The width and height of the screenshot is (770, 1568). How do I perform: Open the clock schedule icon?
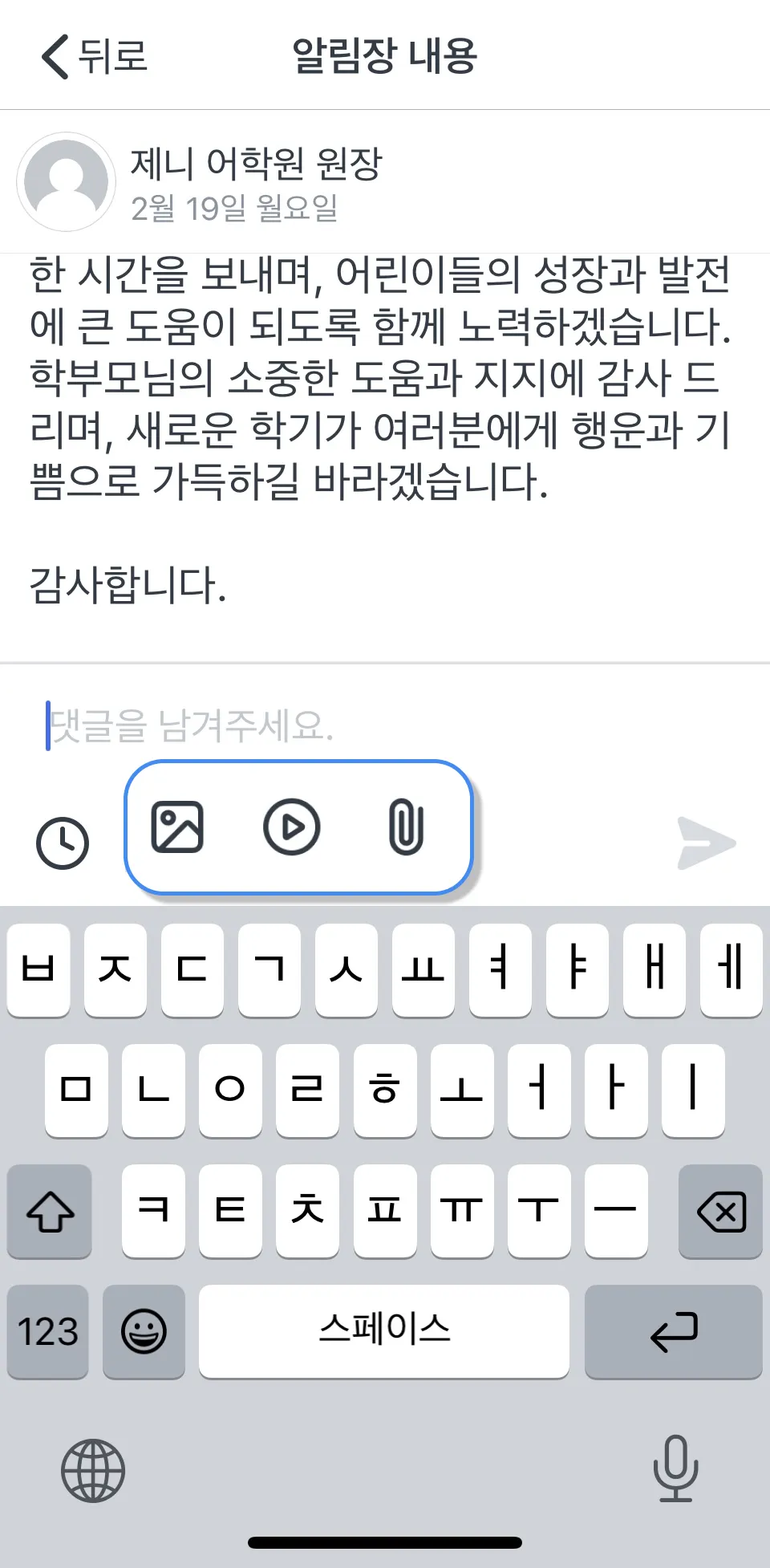63,843
